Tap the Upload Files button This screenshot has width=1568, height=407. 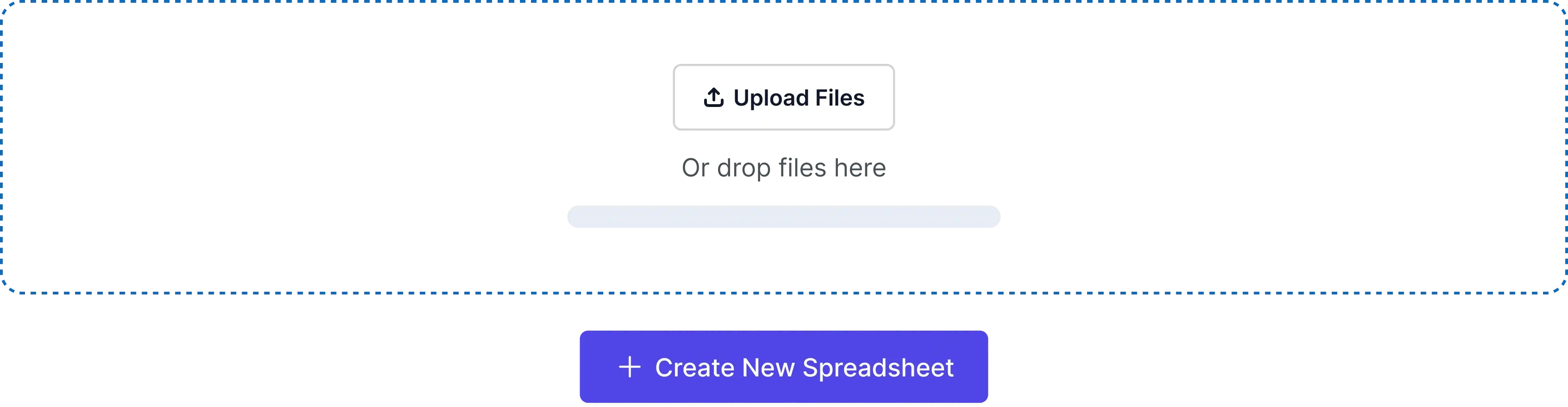coord(783,98)
